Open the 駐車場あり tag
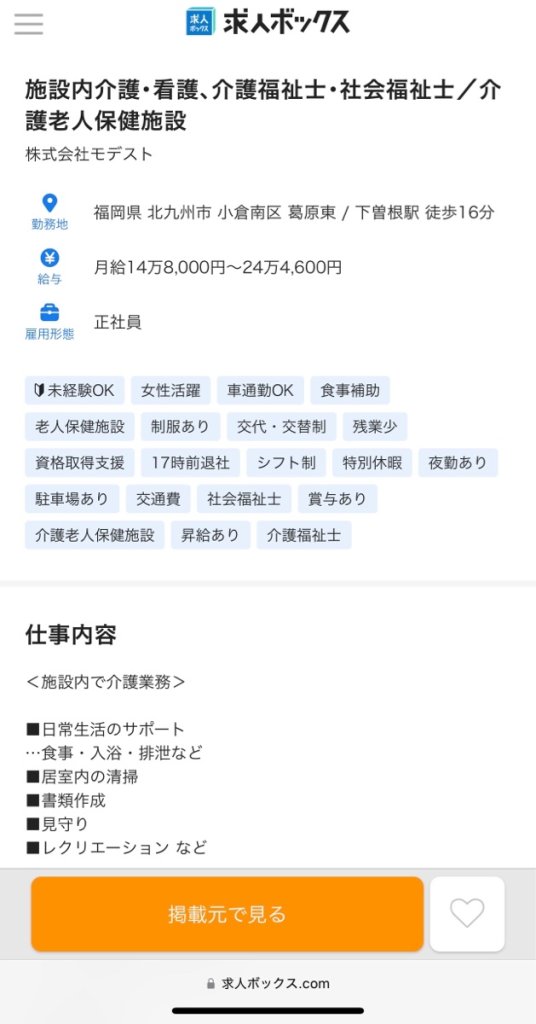Image resolution: width=536 pixels, height=1024 pixels. pos(72,499)
